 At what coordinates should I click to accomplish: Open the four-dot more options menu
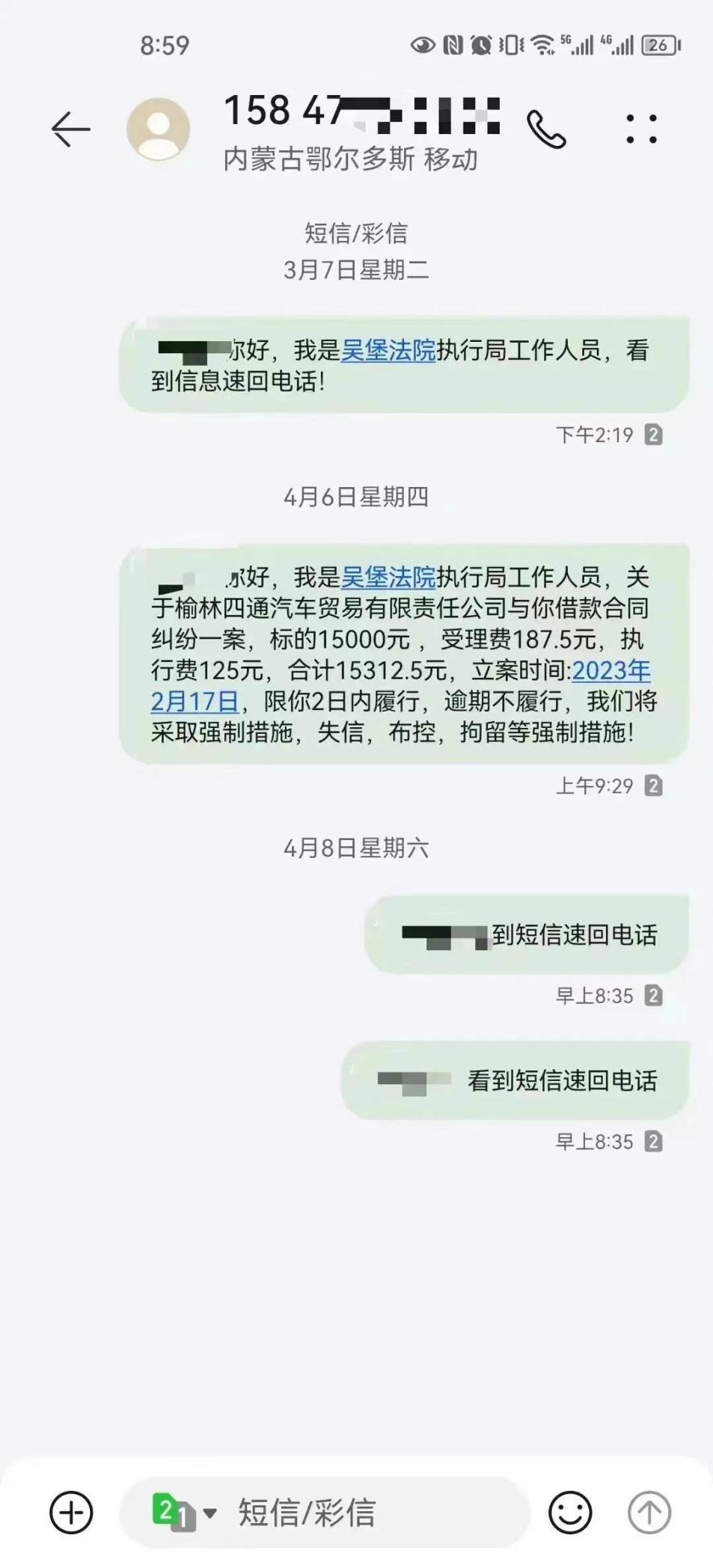click(641, 129)
